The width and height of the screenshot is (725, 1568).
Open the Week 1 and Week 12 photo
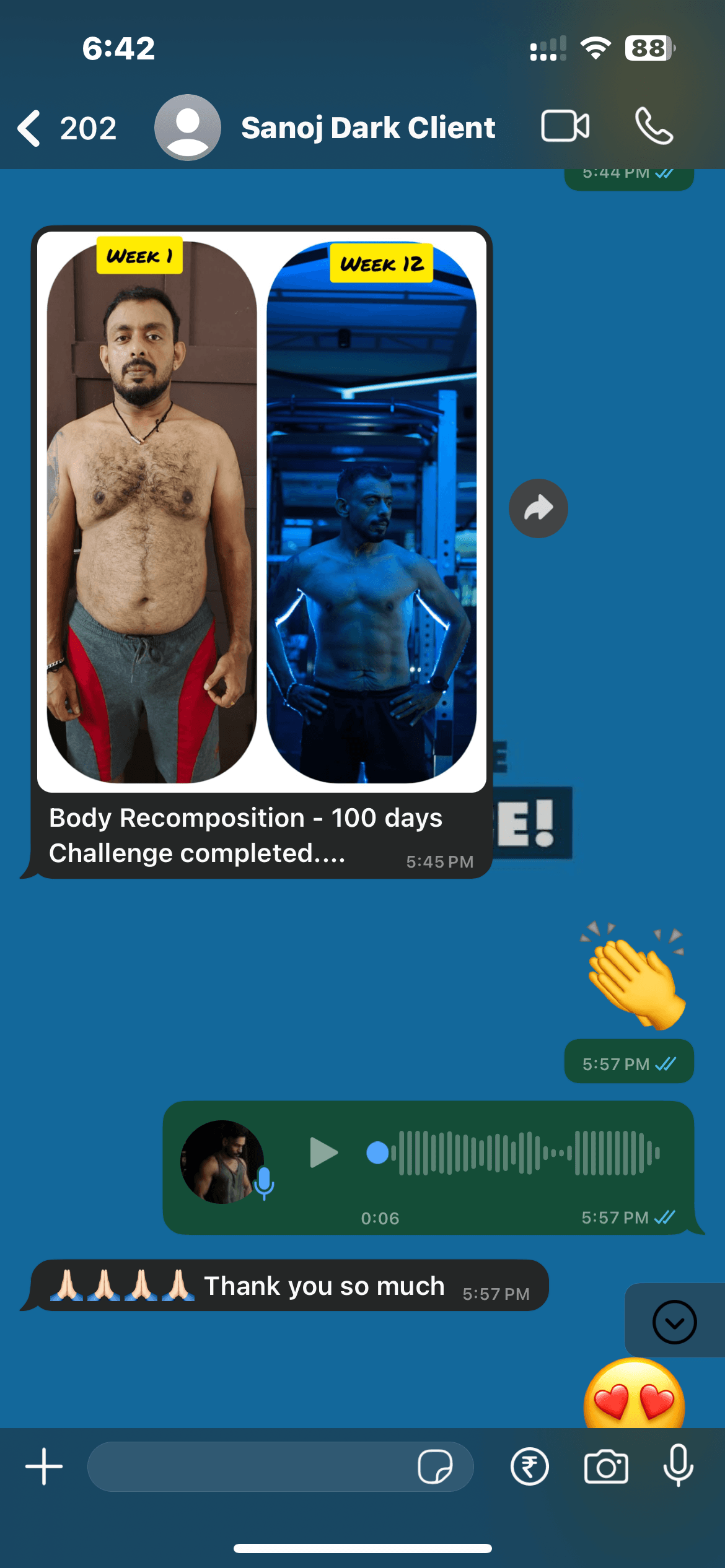coord(261,512)
